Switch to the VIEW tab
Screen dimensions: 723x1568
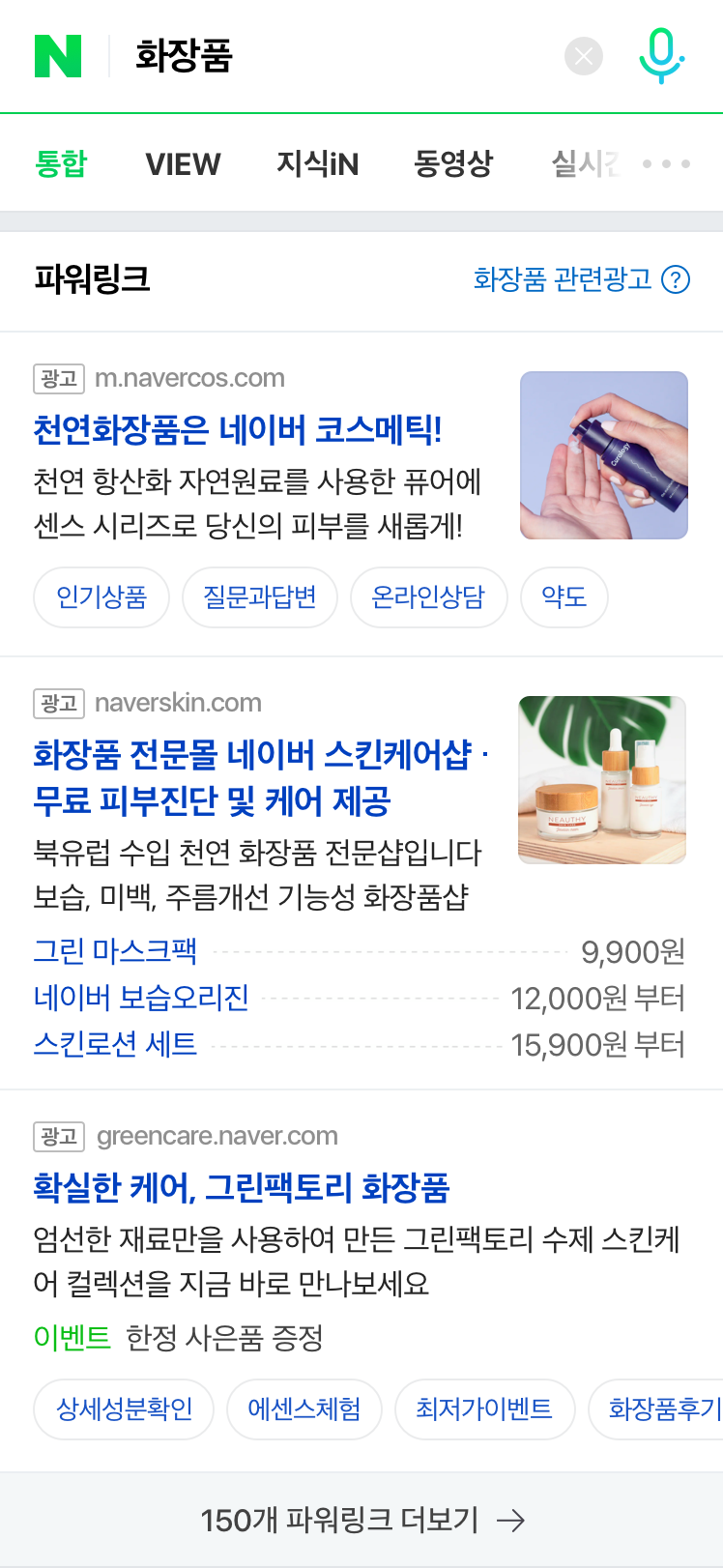[x=183, y=164]
